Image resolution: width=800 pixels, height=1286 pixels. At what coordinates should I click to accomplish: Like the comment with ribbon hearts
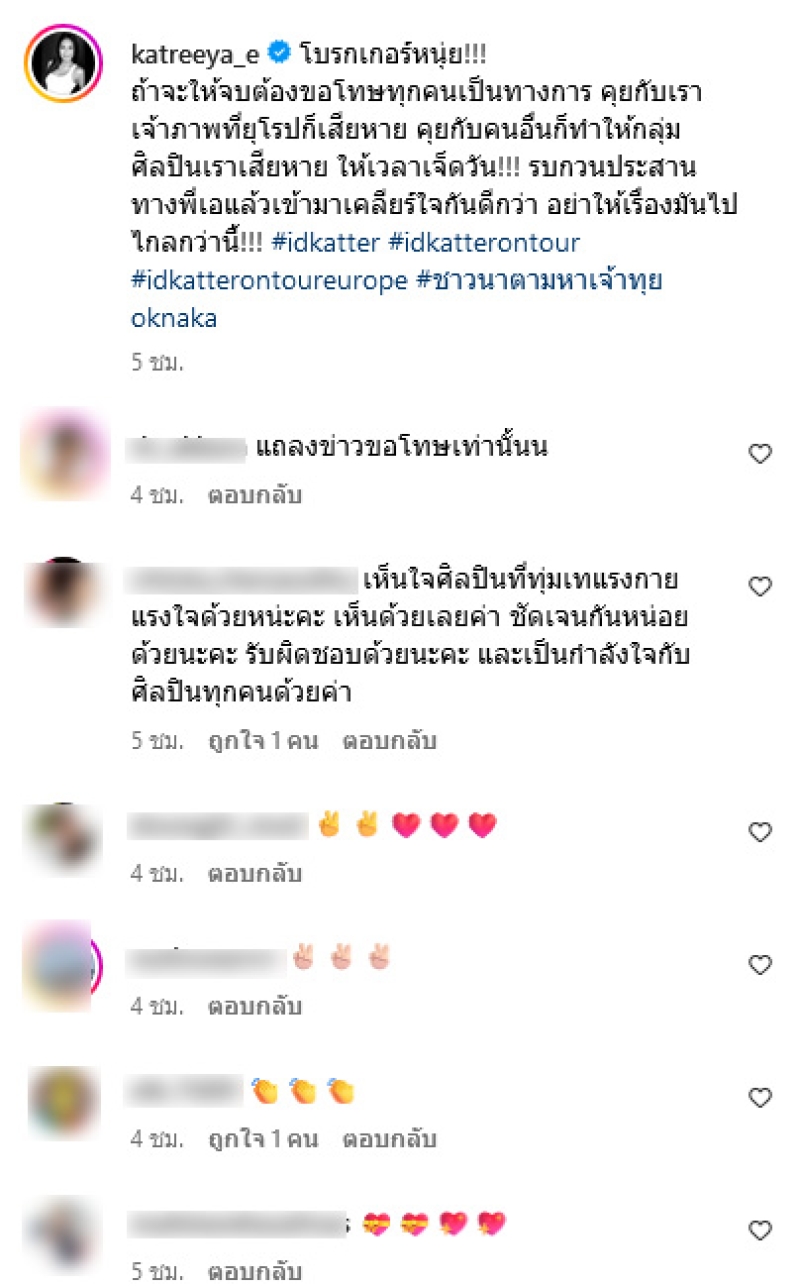pyautogui.click(x=760, y=1230)
